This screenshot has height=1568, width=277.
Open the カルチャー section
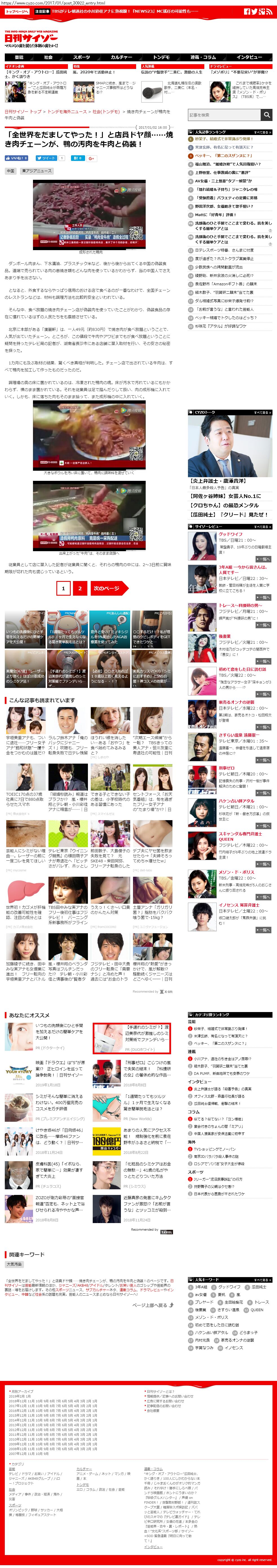[x=121, y=57]
